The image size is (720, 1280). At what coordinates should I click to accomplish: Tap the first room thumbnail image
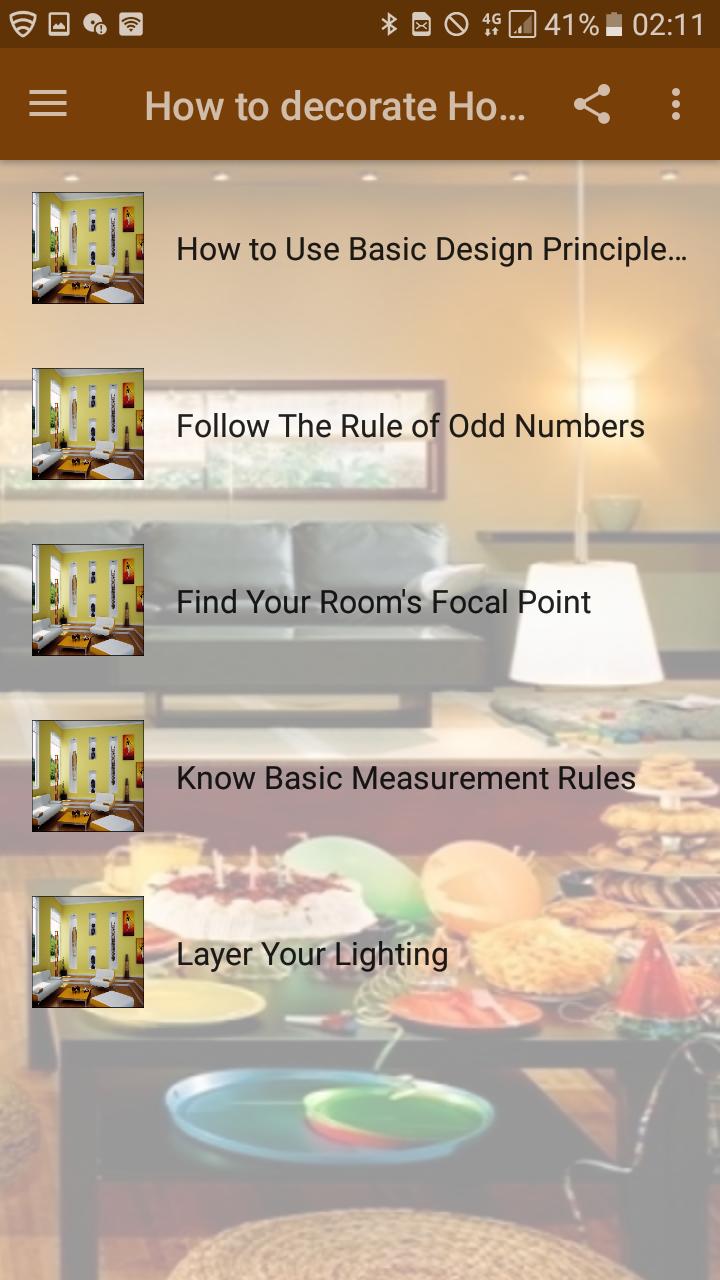point(87,248)
